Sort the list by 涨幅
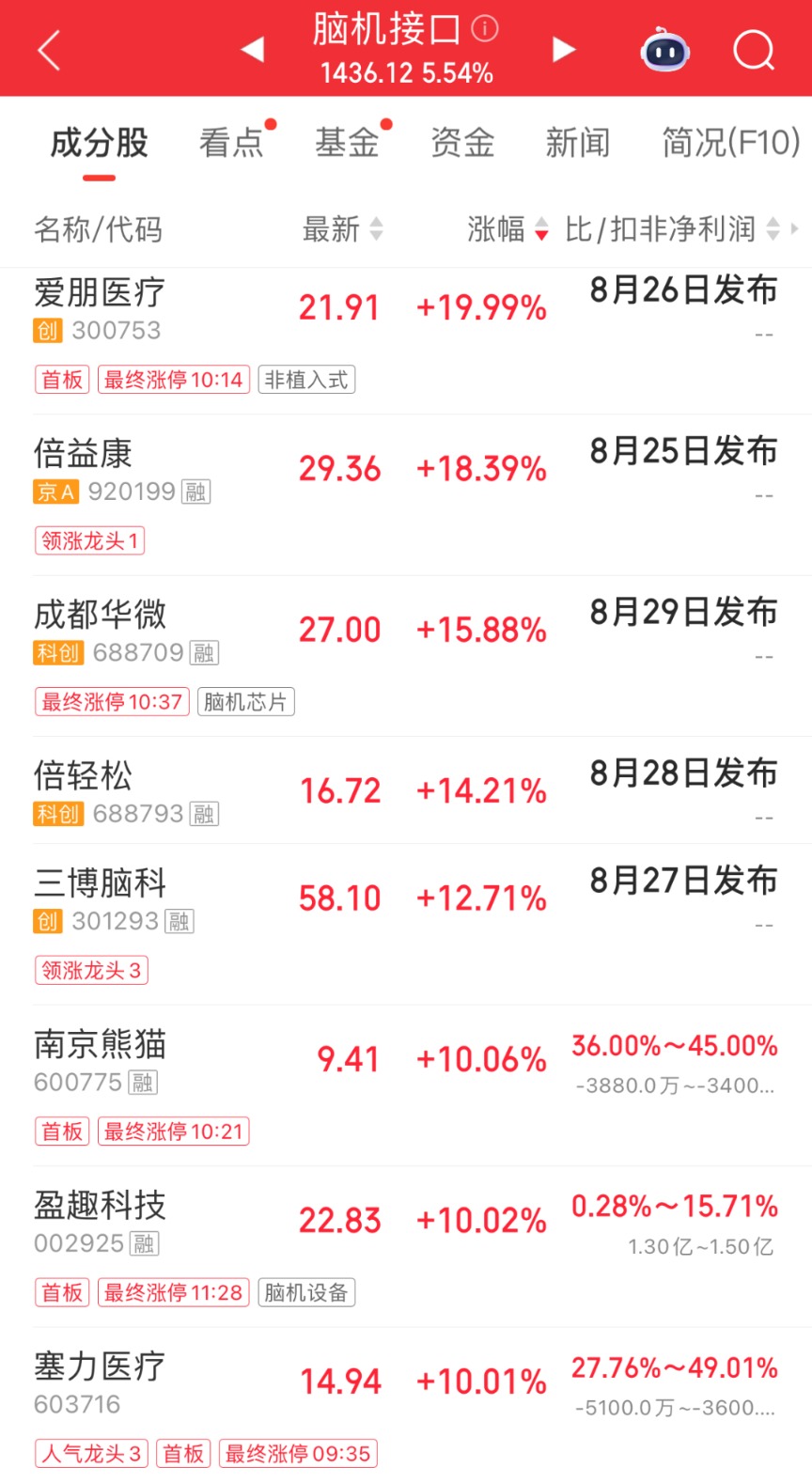812x1483 pixels. 507,228
